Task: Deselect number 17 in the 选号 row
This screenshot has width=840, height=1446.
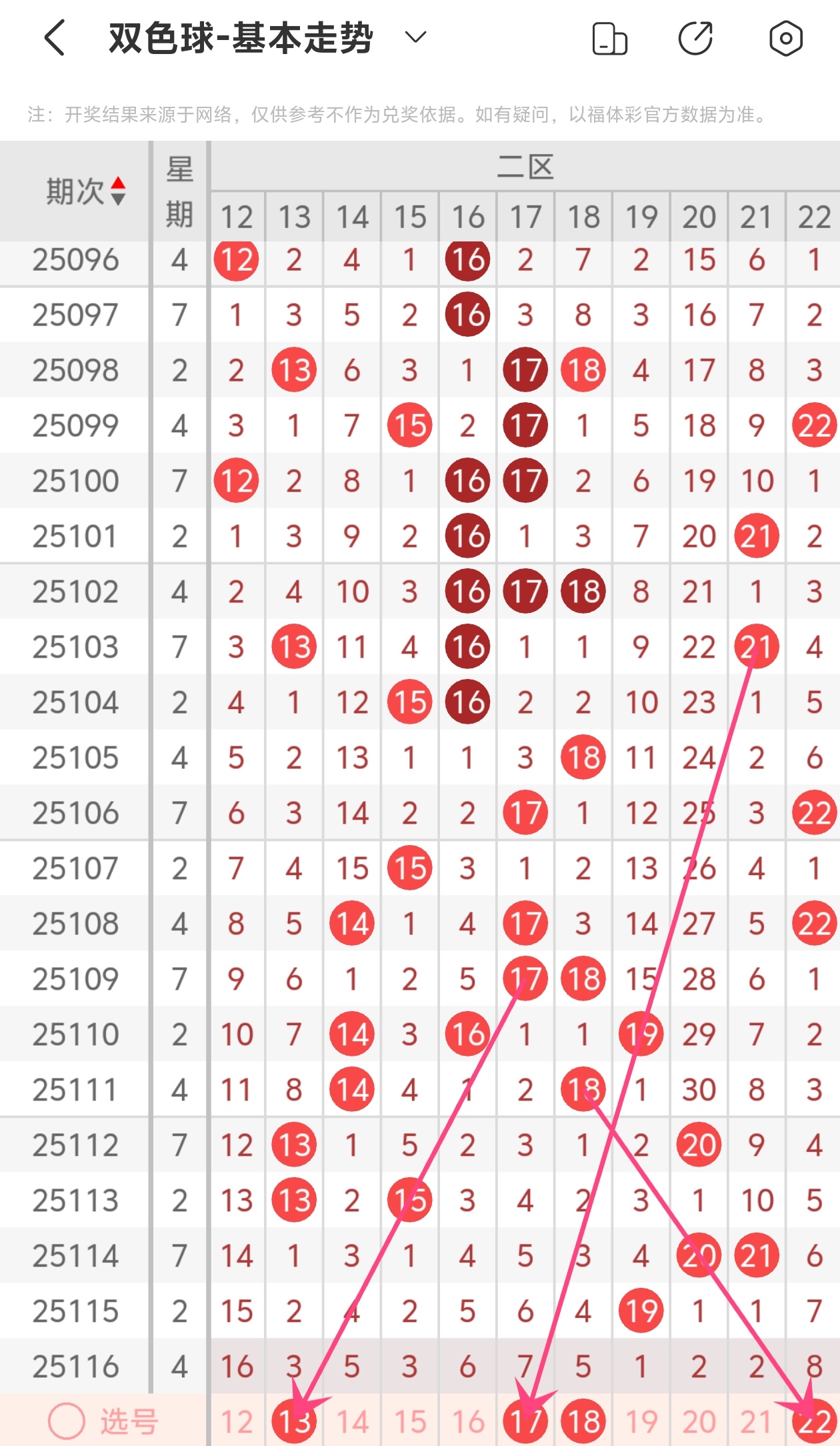Action: point(525,1422)
